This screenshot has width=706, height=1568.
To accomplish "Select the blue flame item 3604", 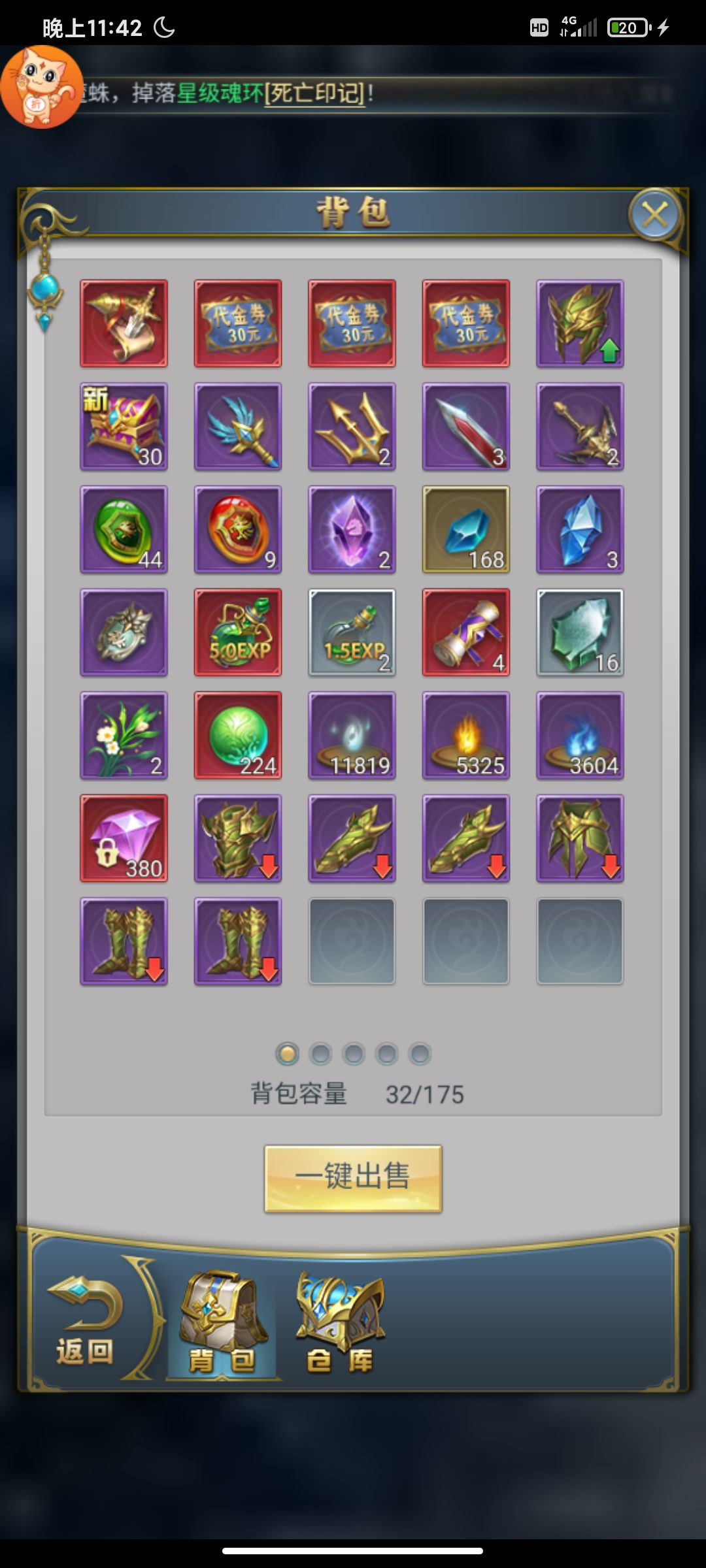I will [x=580, y=735].
